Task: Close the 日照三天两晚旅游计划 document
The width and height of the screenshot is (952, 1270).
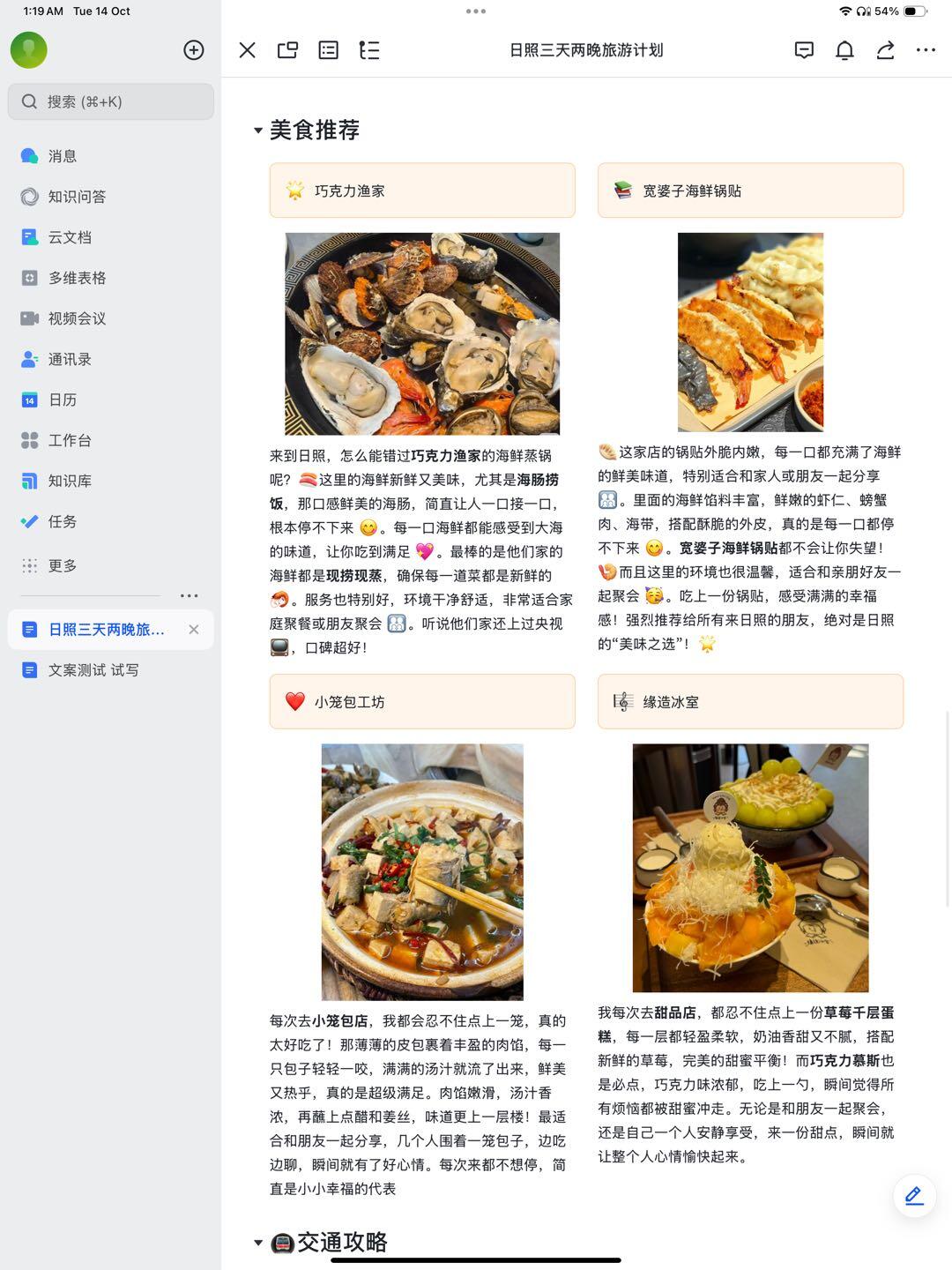Action: (x=248, y=50)
